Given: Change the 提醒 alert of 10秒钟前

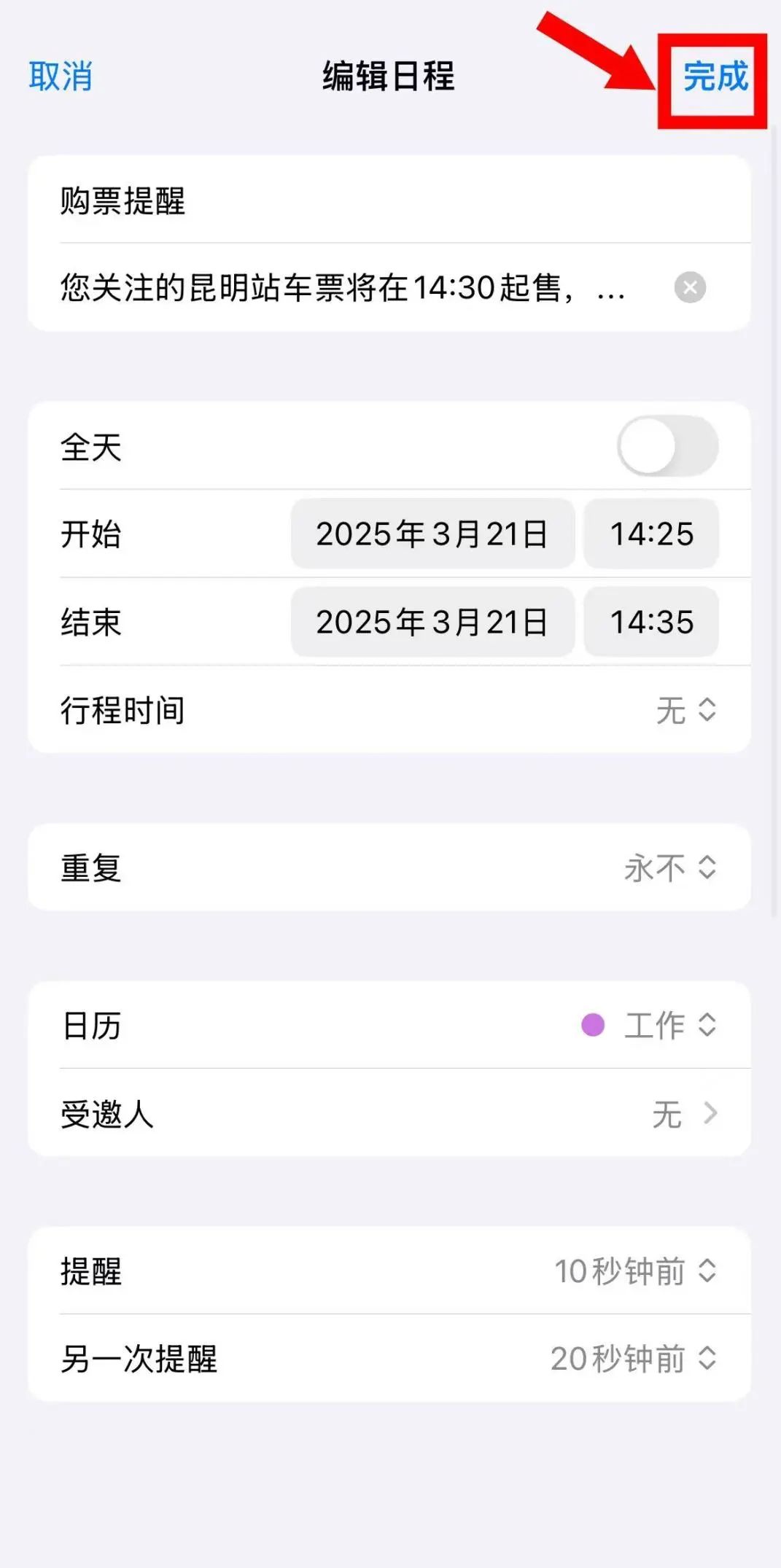Looking at the screenshot, I should (635, 1271).
